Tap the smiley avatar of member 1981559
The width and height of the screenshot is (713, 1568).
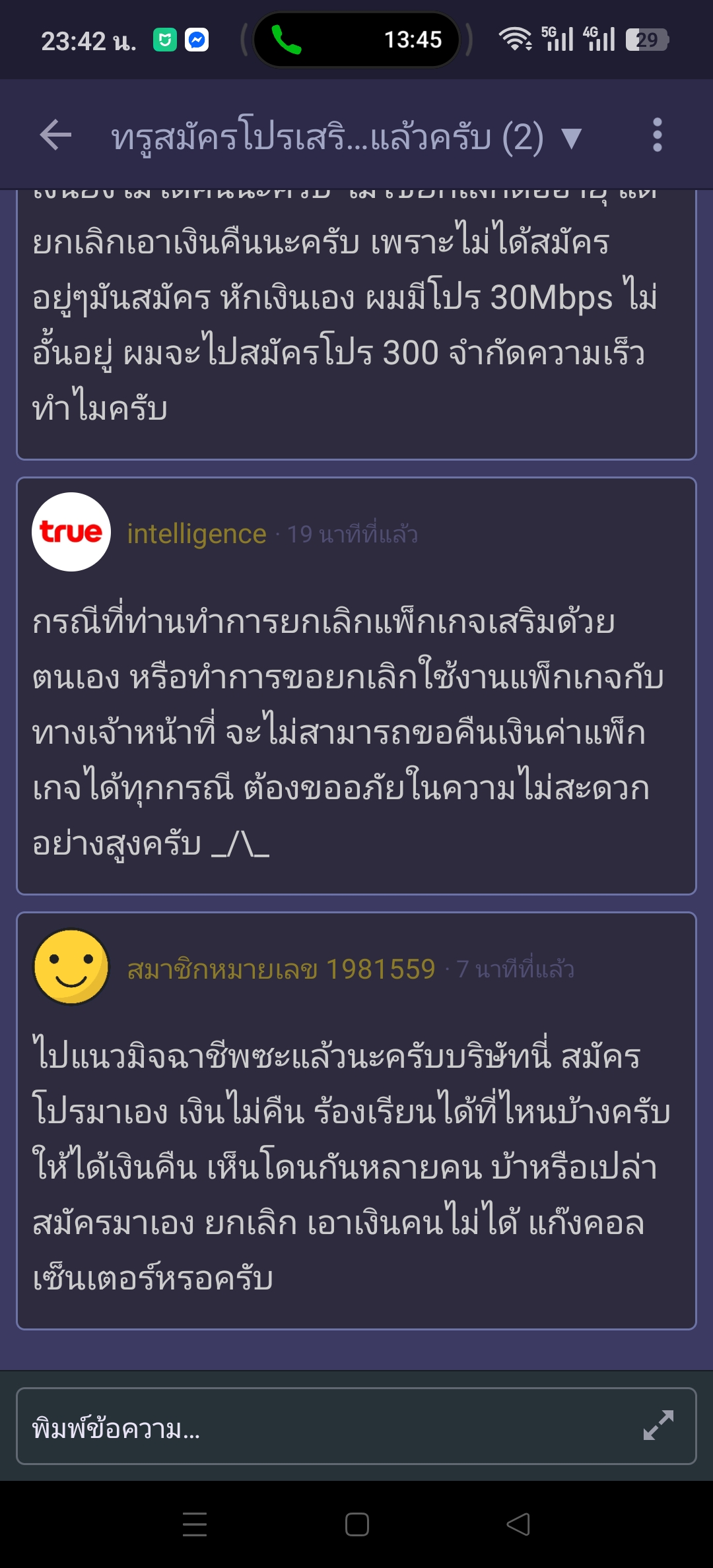71,967
